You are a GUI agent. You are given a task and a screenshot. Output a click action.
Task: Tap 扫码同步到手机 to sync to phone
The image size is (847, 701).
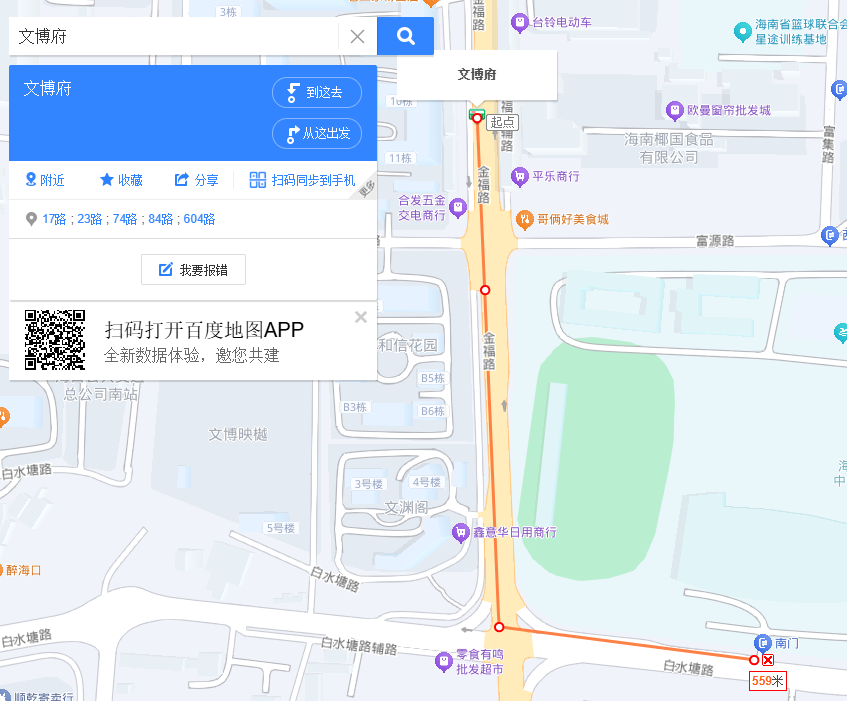click(x=303, y=180)
